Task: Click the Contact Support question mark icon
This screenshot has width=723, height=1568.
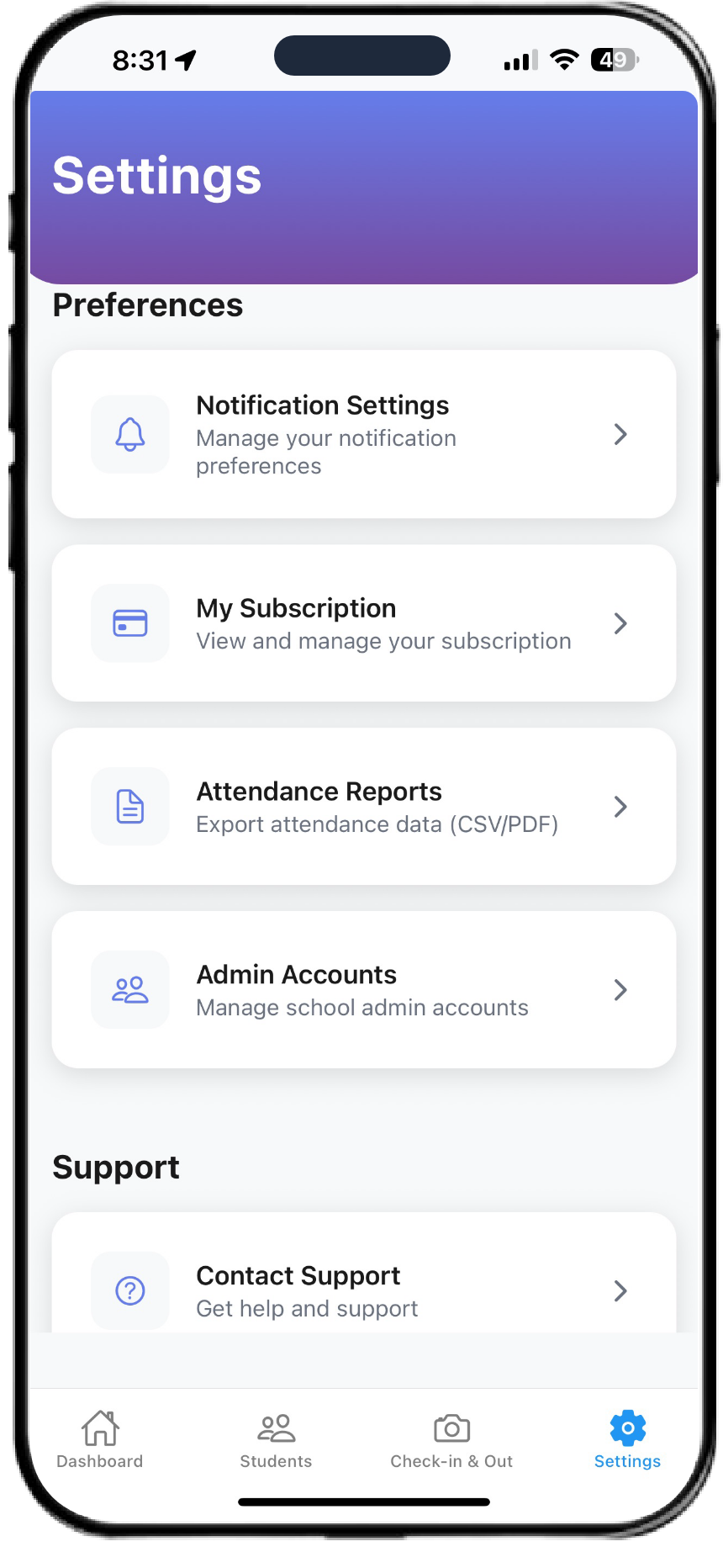Action: tap(129, 1290)
